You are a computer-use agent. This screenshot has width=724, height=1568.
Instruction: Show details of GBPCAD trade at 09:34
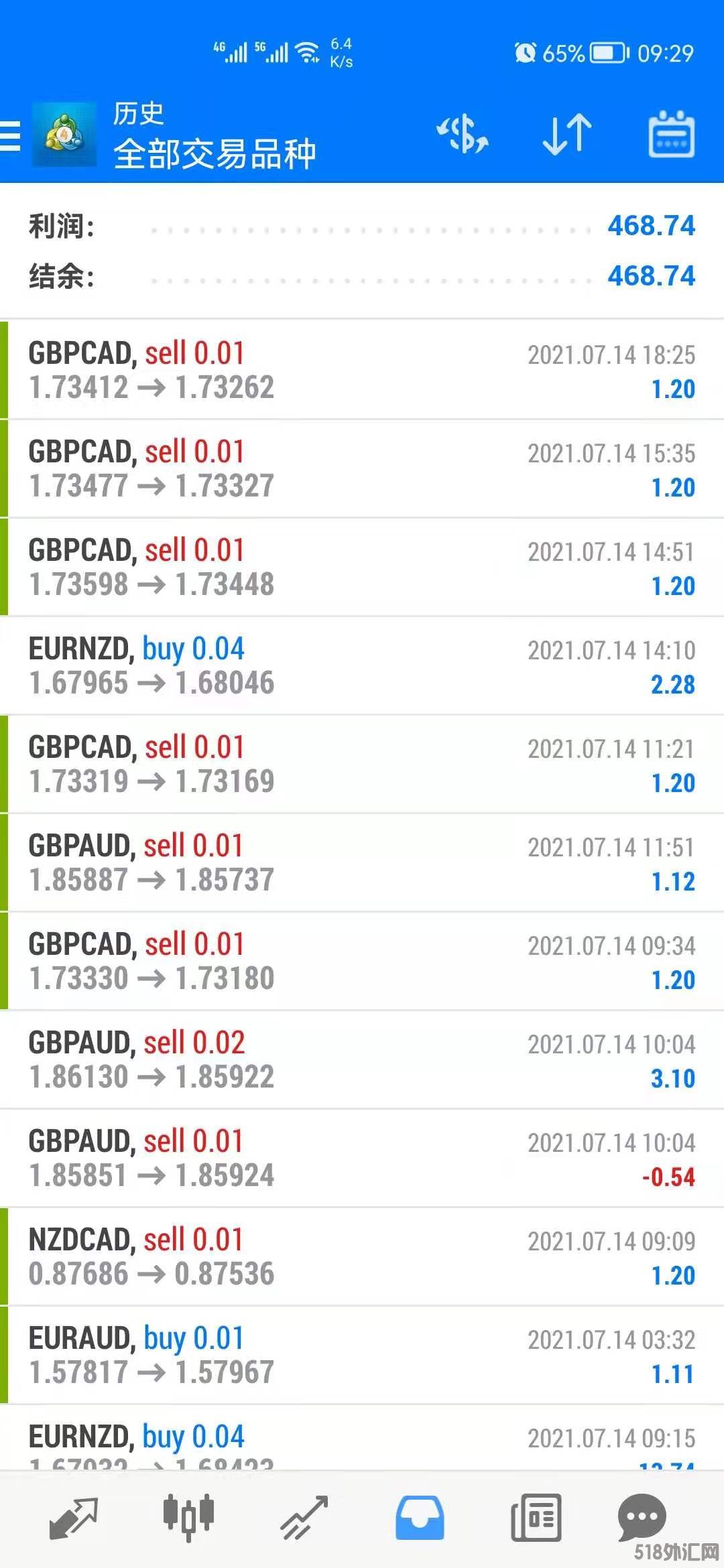[362, 961]
